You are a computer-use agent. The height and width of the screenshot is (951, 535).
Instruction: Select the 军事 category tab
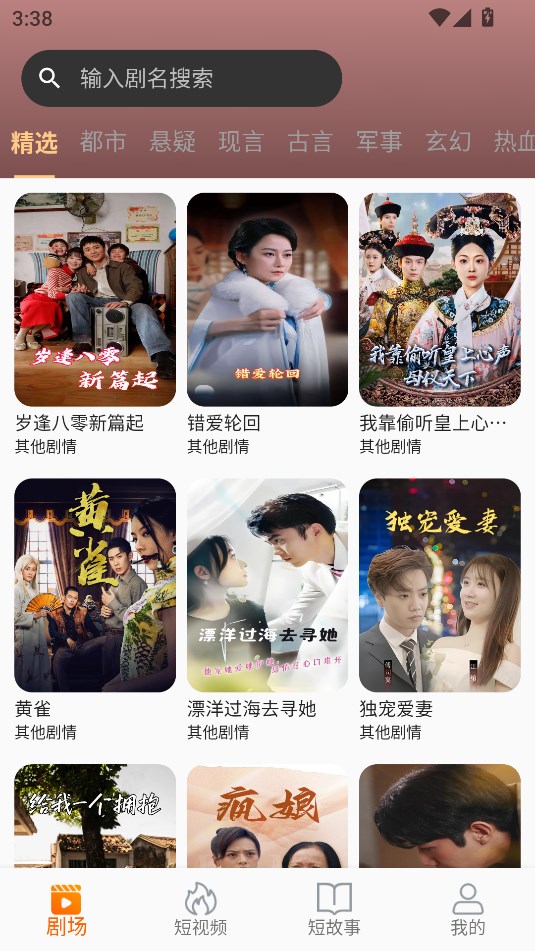click(379, 142)
